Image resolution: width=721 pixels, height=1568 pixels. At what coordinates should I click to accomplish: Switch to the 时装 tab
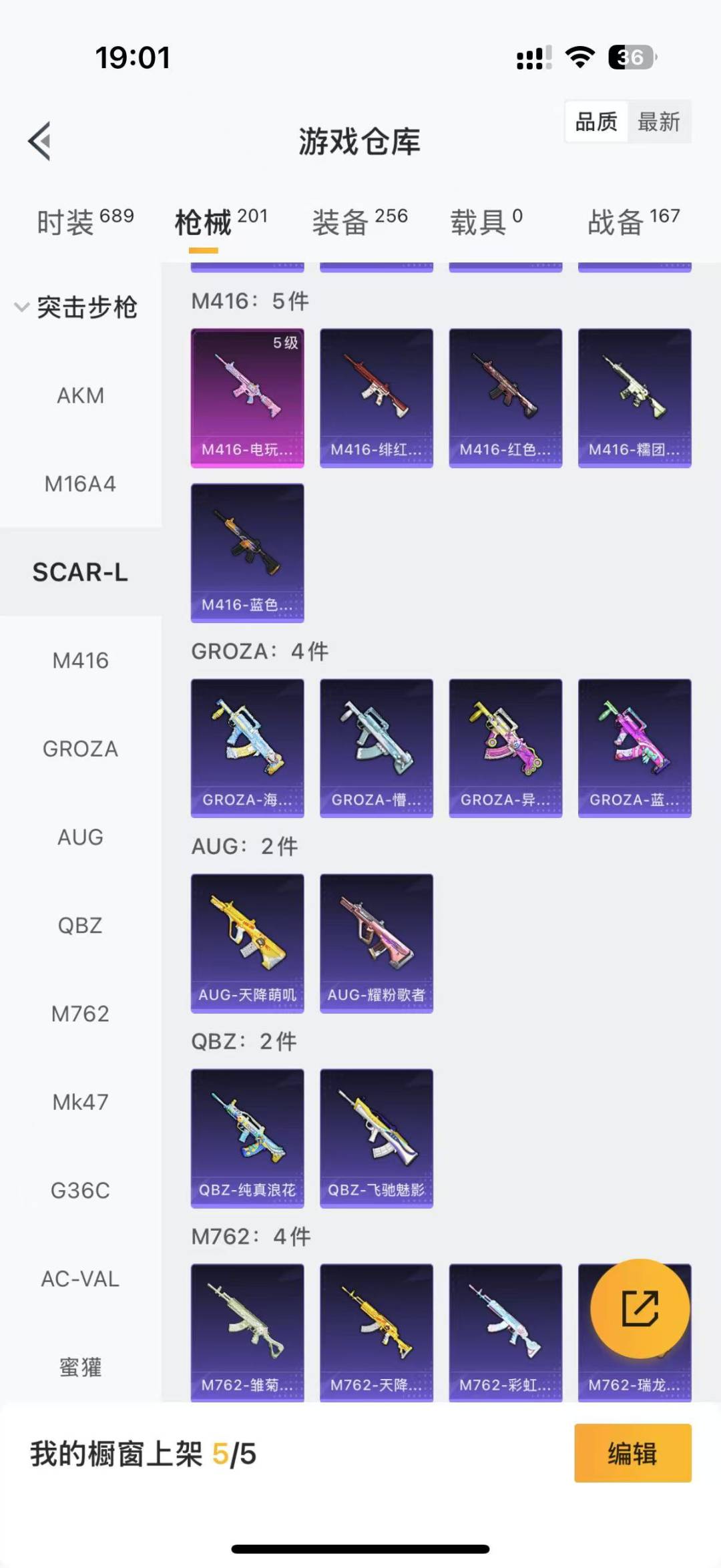pyautogui.click(x=85, y=222)
